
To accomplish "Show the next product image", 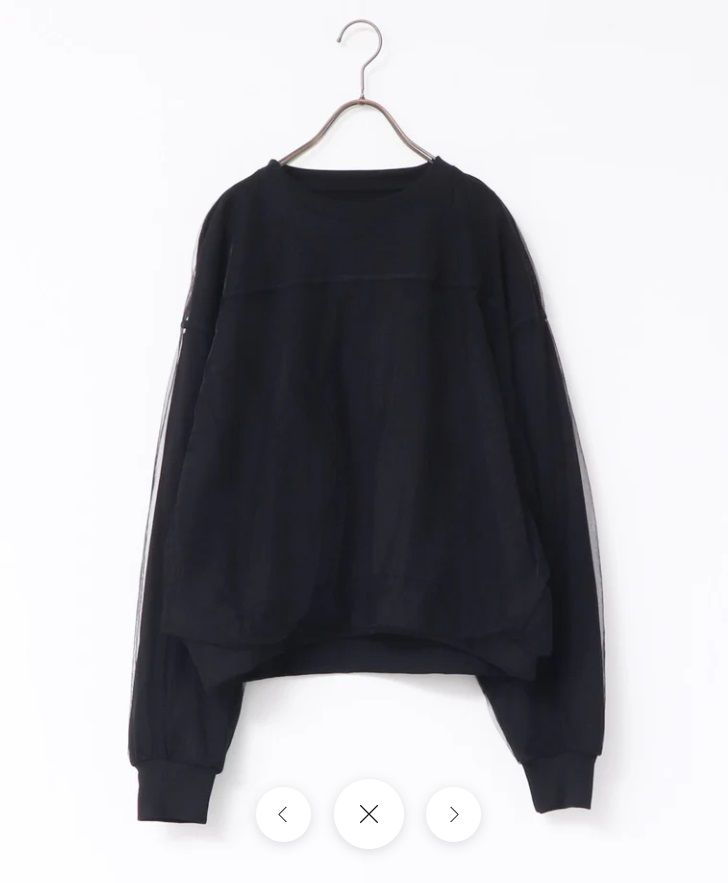I will click(x=453, y=814).
